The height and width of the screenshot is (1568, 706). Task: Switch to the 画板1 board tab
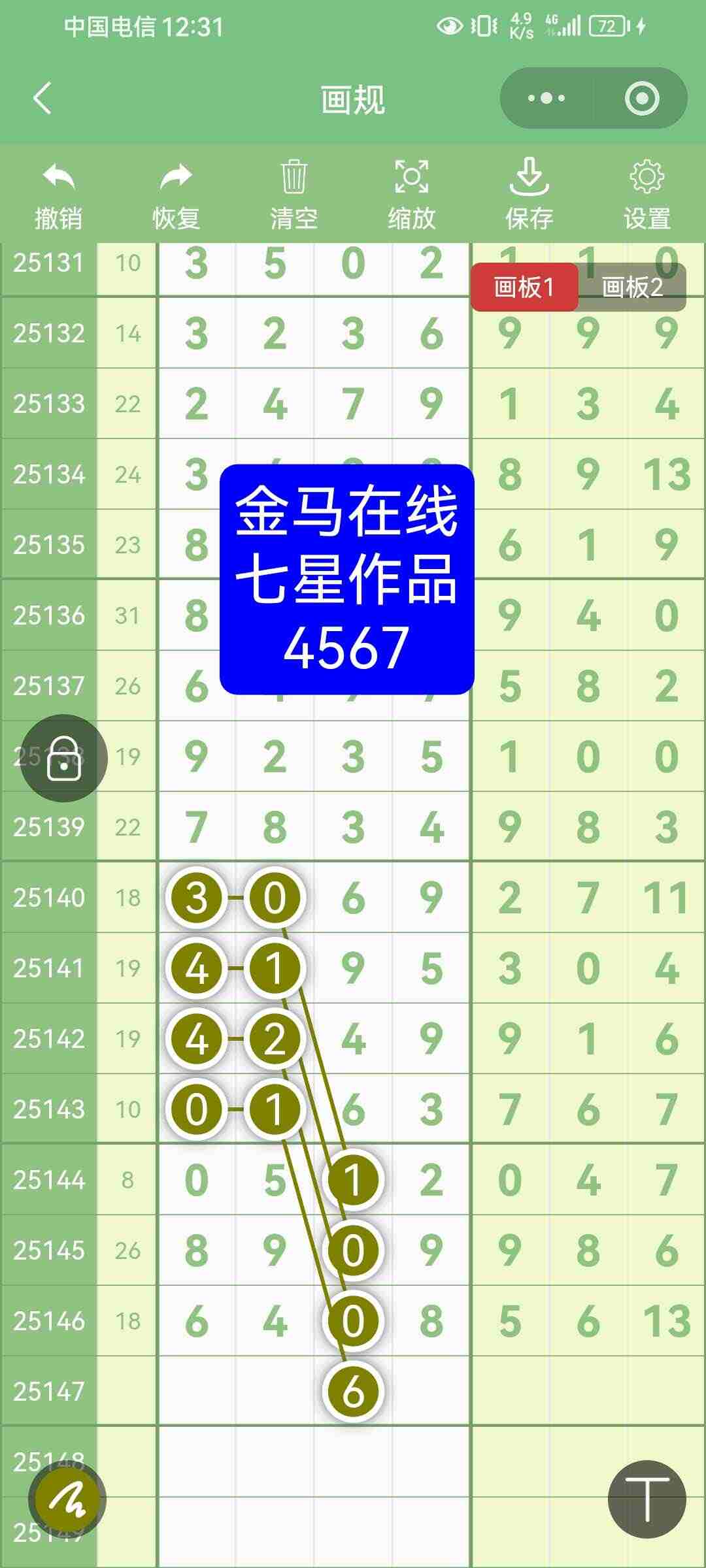[x=526, y=285]
